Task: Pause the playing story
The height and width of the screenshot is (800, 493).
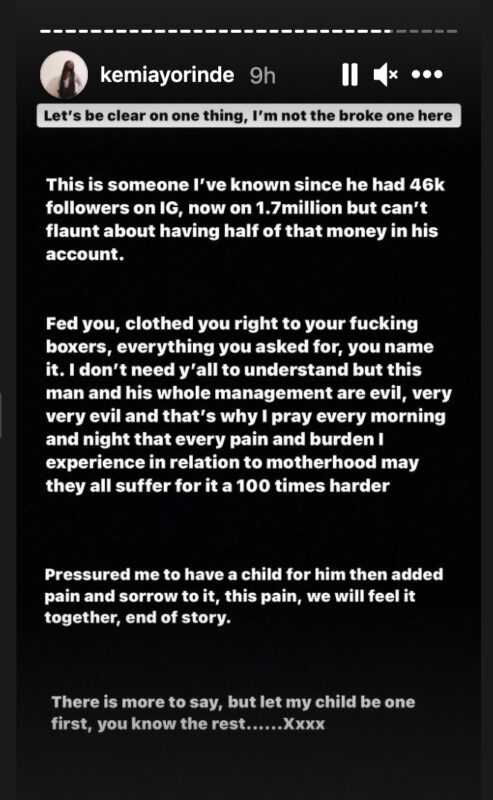Action: click(350, 74)
